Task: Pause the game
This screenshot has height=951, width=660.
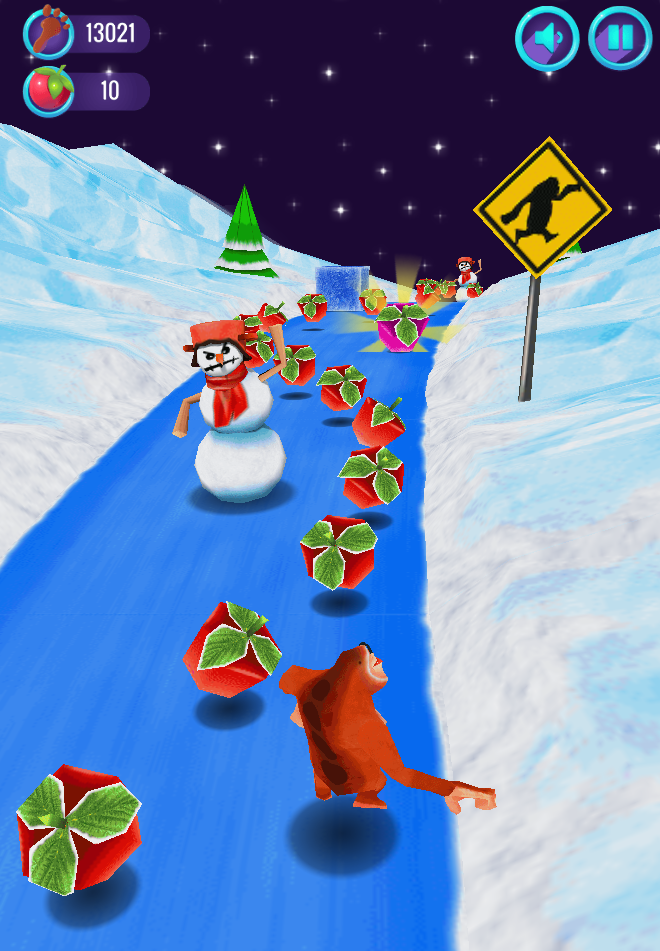Action: [x=620, y=39]
